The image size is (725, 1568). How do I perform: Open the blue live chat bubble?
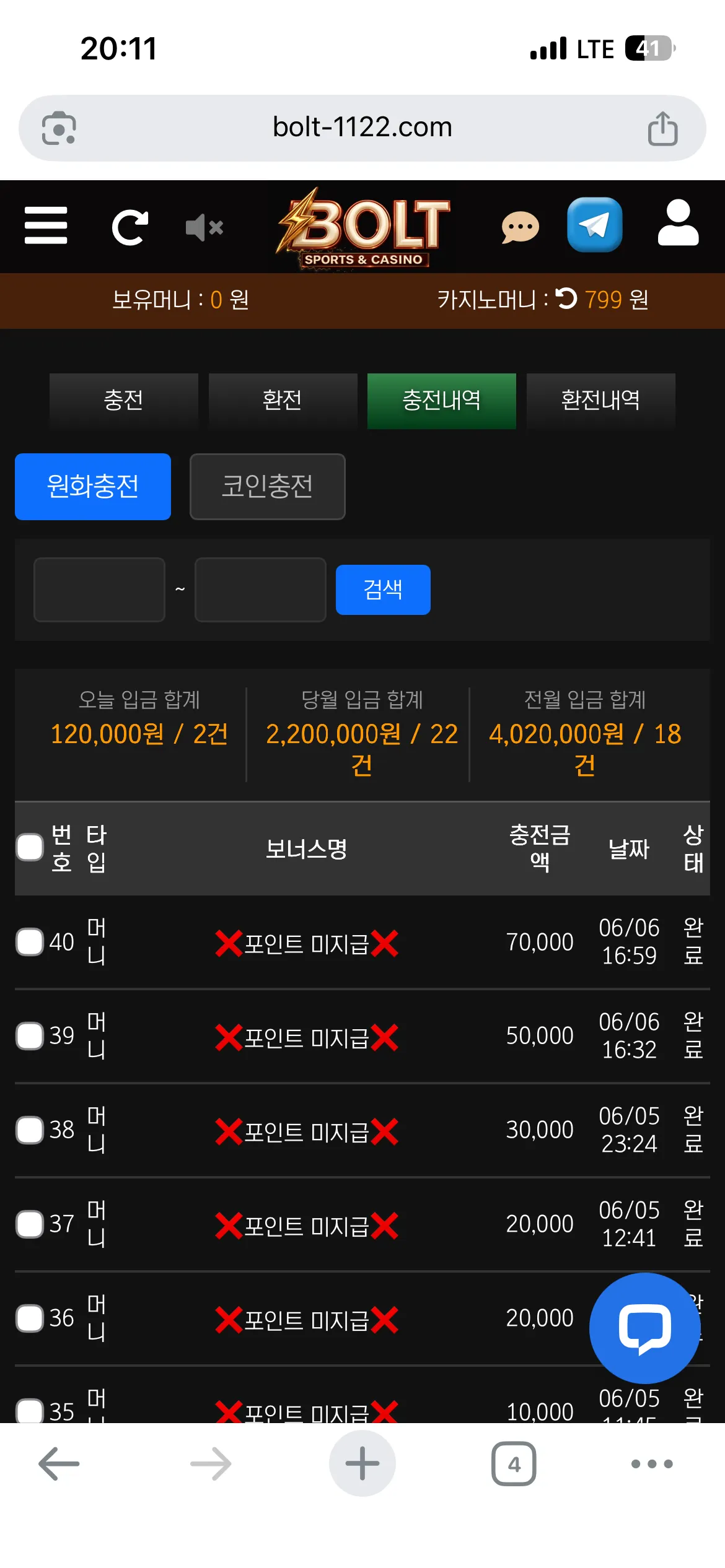[x=645, y=1328]
